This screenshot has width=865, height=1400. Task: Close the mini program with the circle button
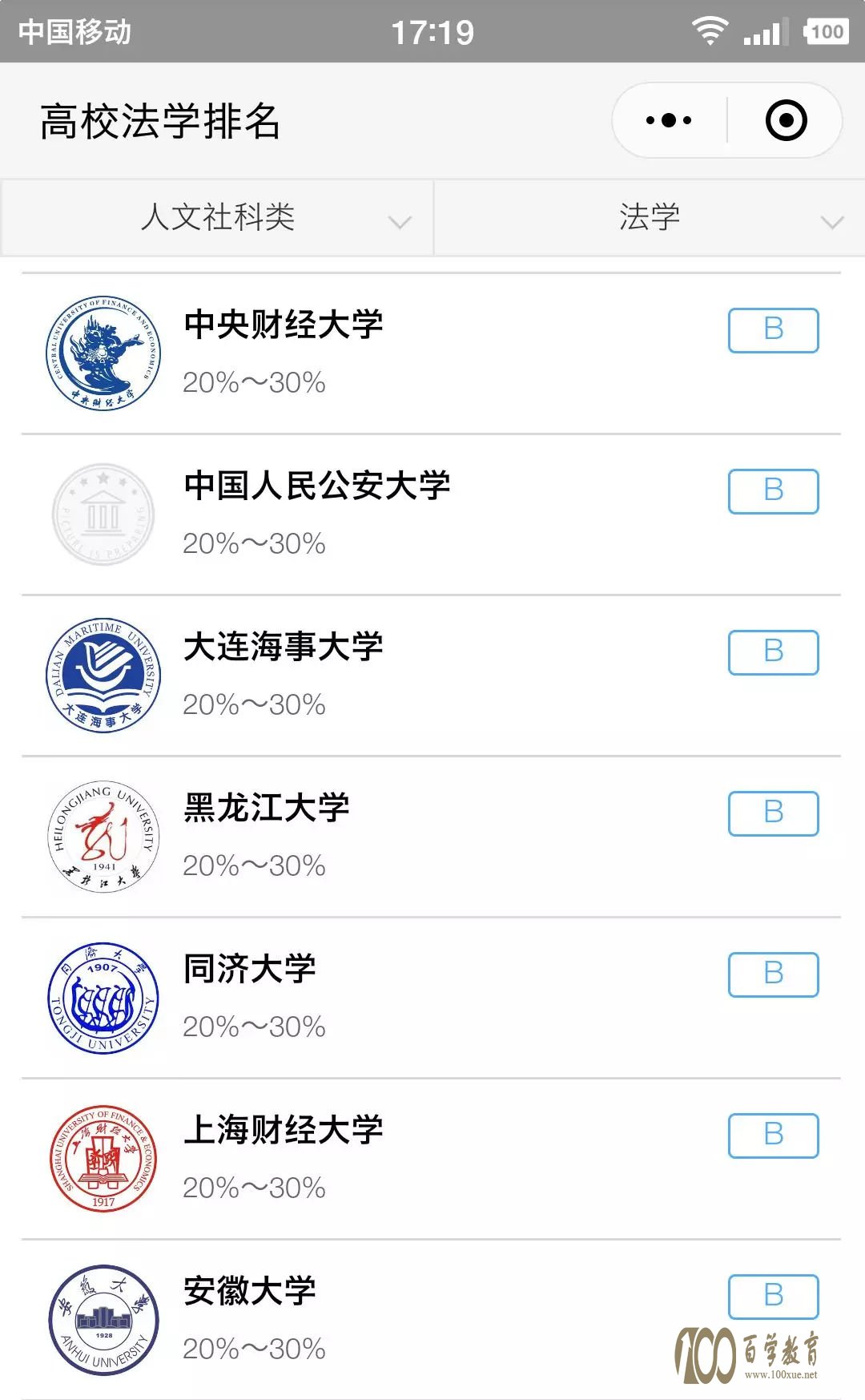point(786,121)
